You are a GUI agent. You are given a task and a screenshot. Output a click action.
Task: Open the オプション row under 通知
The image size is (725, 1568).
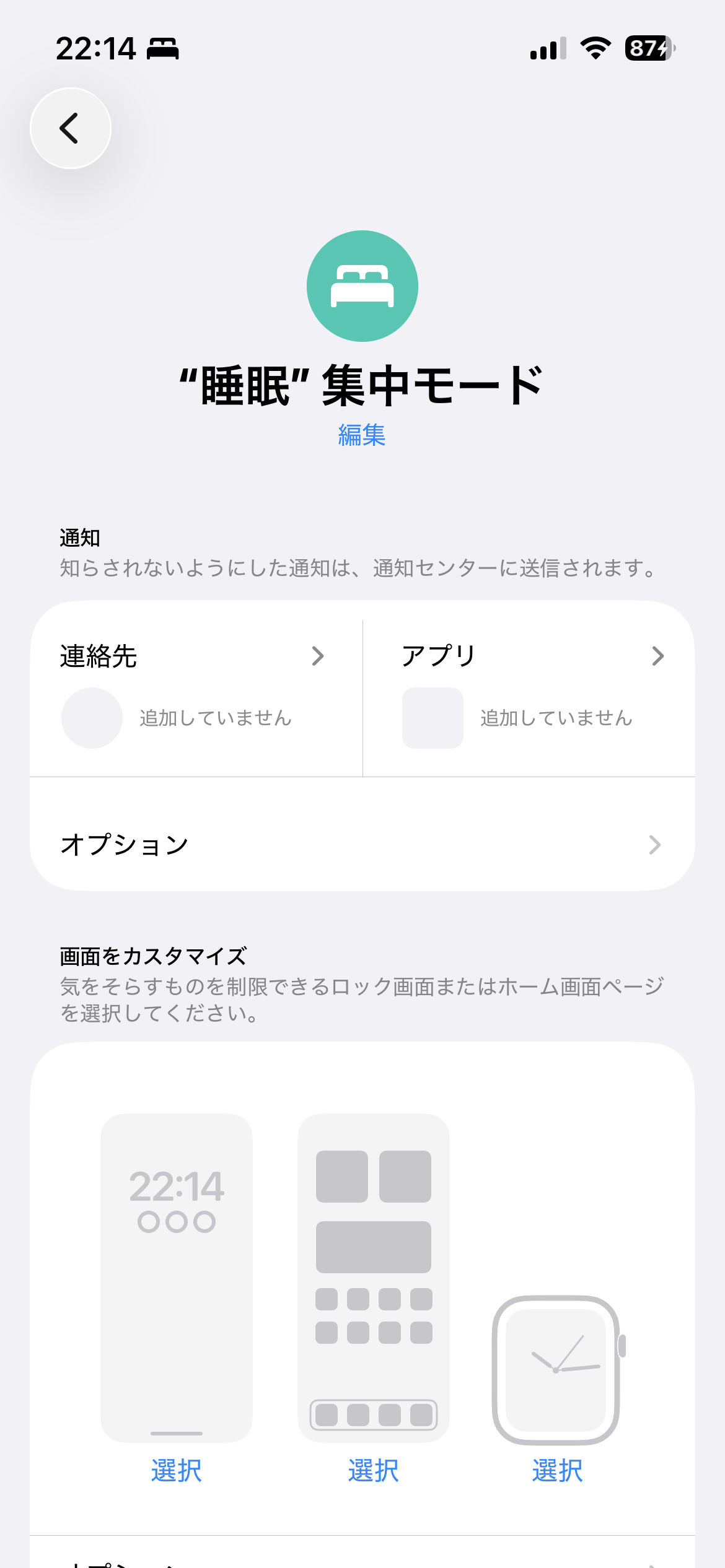click(362, 845)
